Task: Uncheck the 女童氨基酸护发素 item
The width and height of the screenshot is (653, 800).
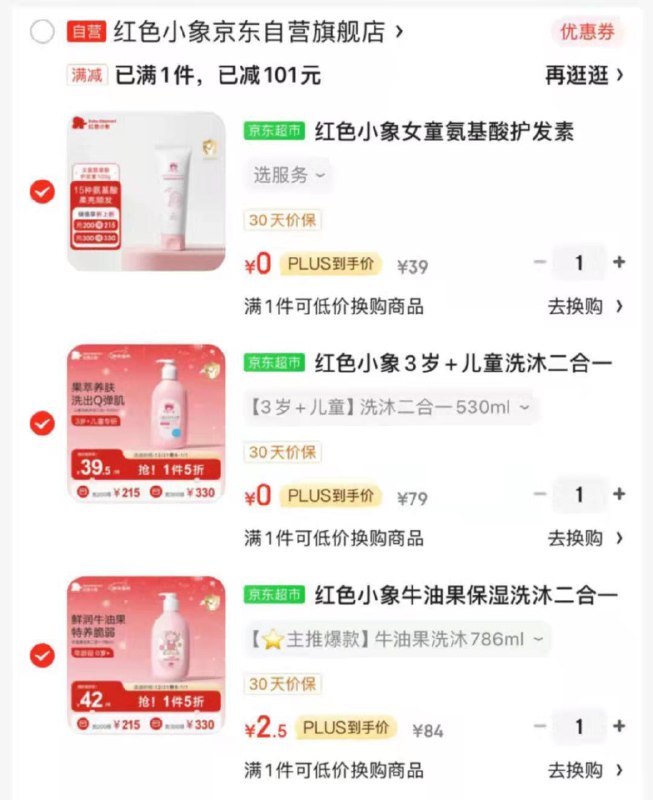Action: 42,192
